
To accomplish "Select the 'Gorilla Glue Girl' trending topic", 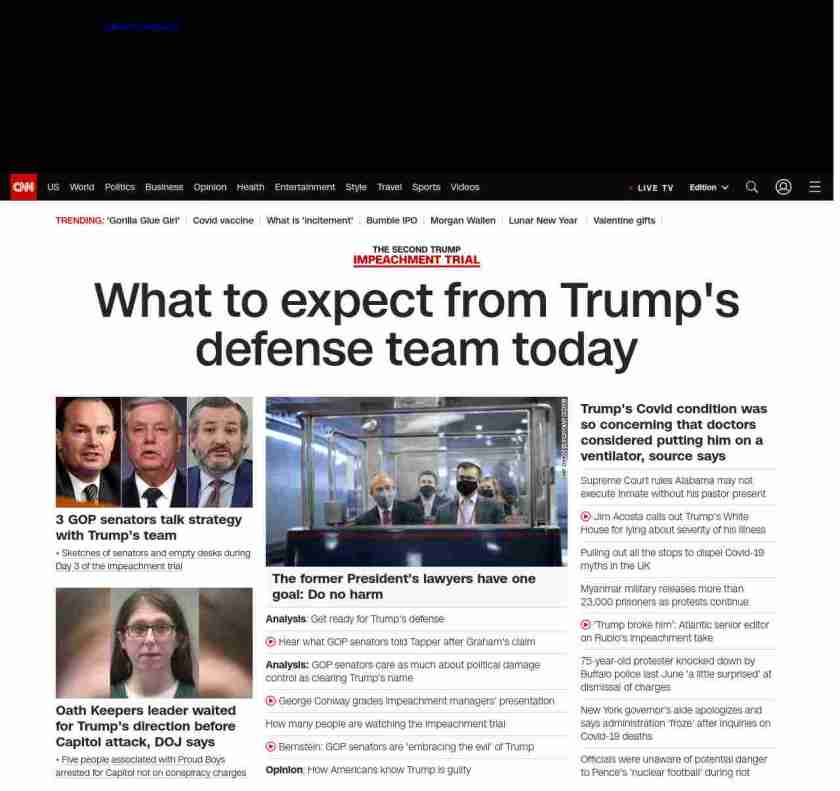I will tap(143, 220).
